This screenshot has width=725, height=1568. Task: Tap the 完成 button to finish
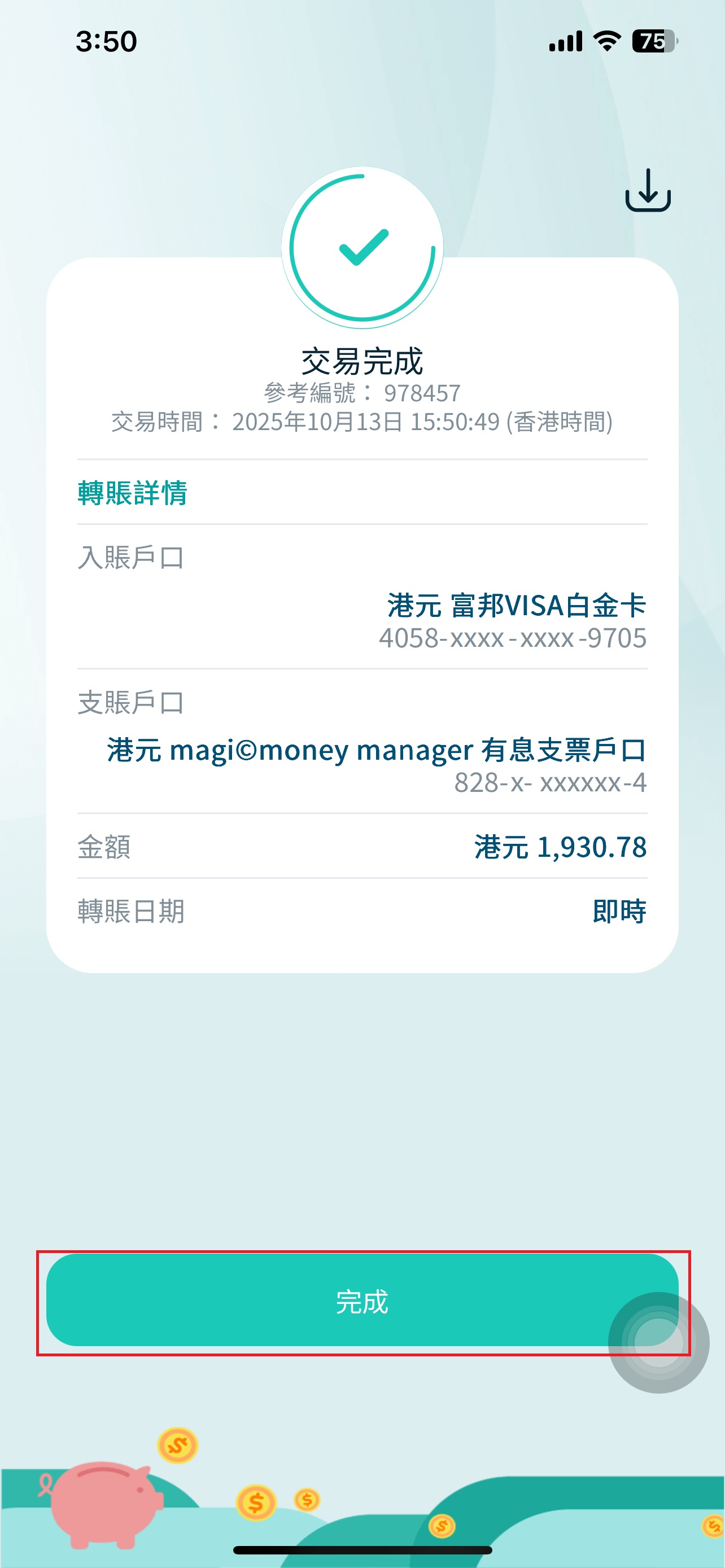click(x=362, y=1303)
